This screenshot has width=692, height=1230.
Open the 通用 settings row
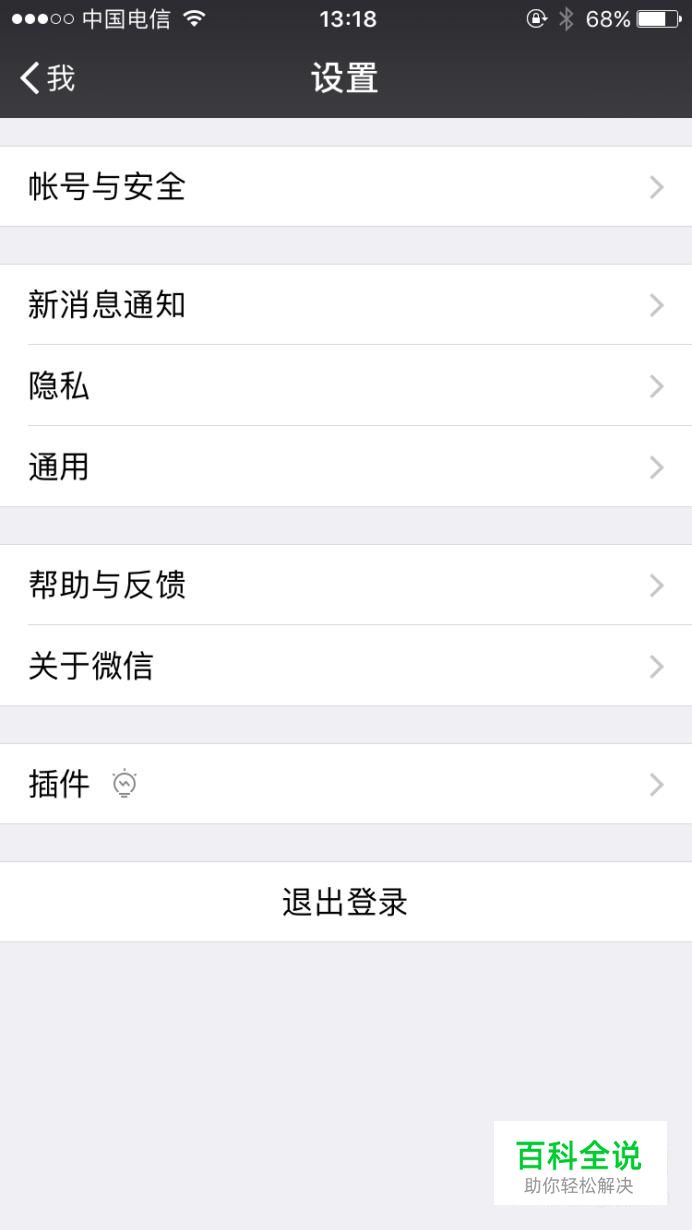(345, 467)
